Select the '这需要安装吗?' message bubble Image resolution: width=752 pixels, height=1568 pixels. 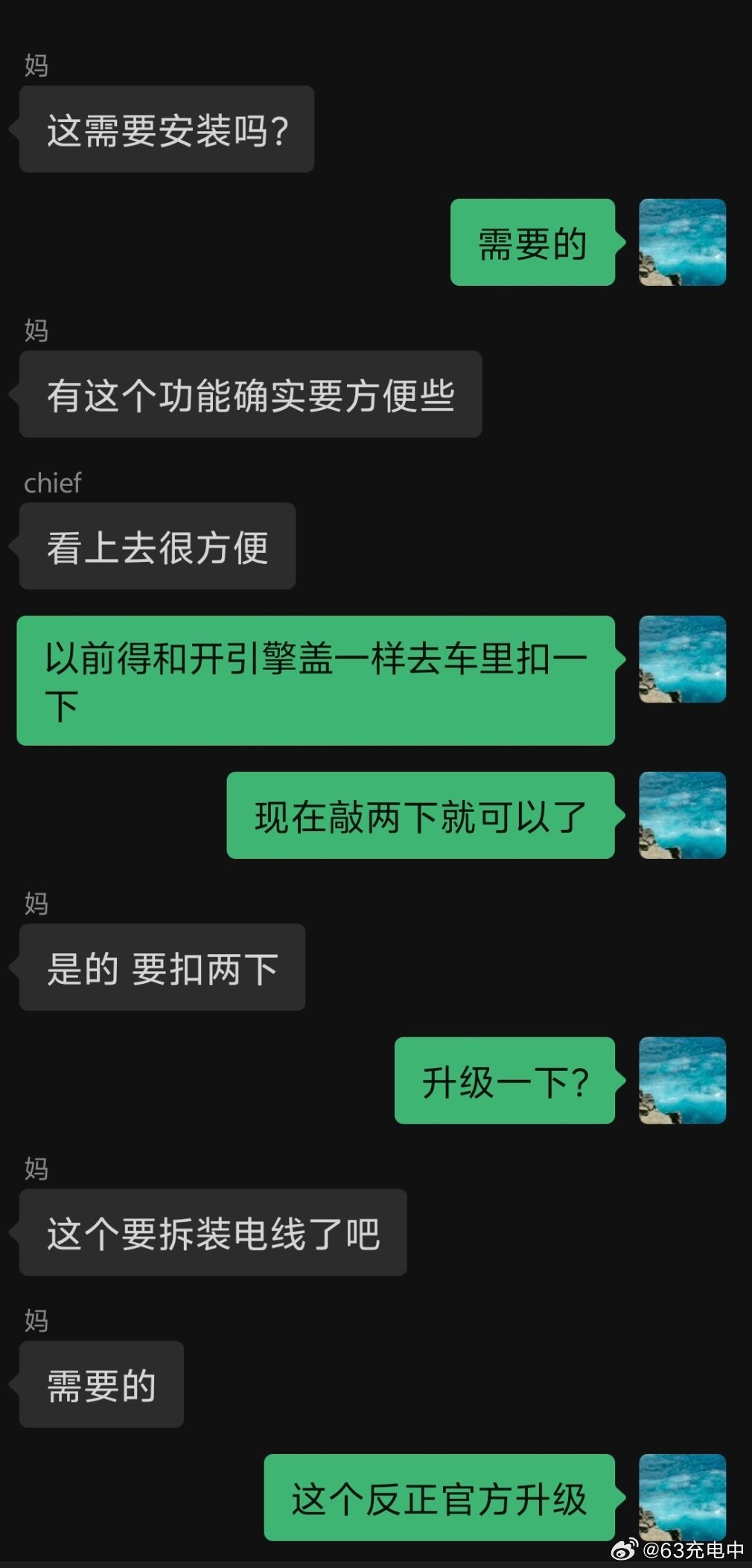coord(165,128)
